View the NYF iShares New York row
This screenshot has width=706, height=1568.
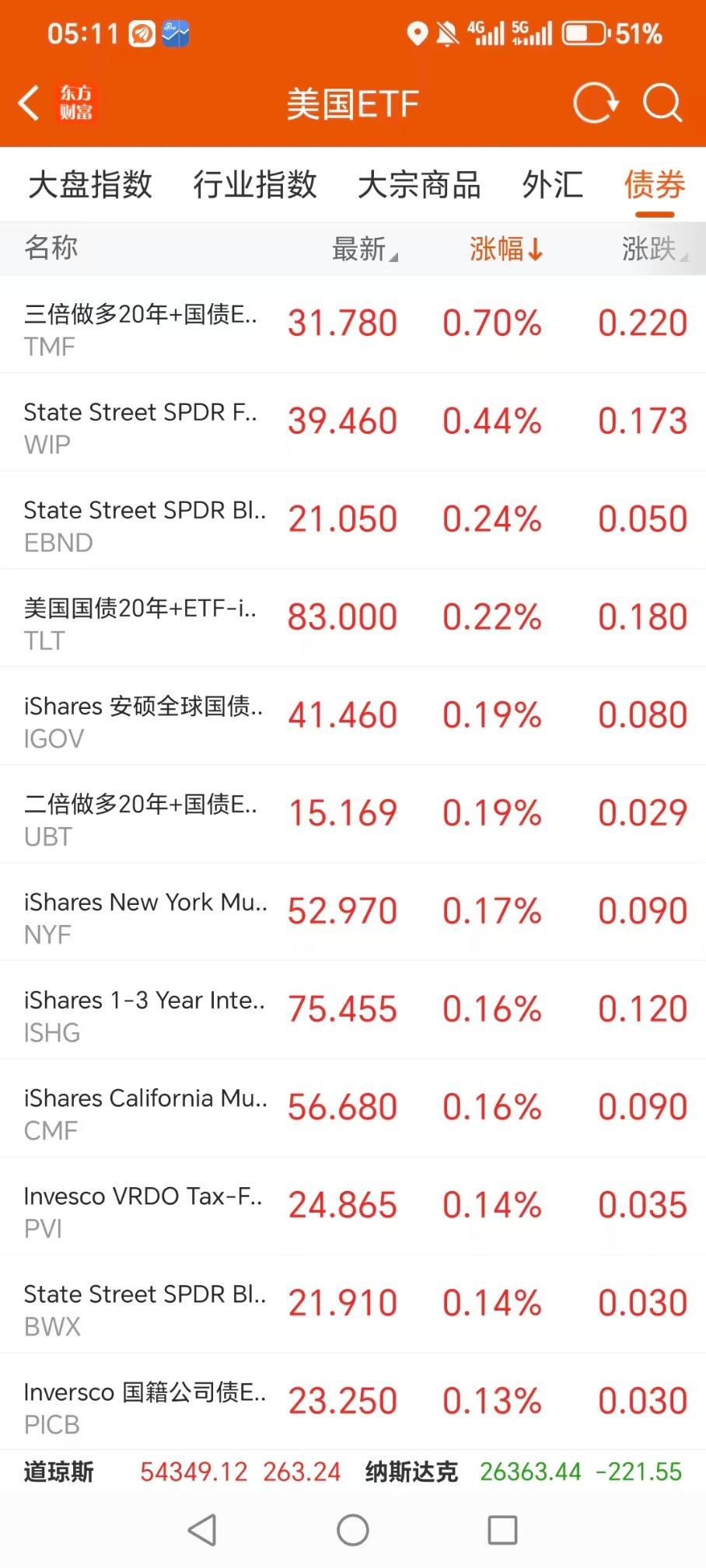click(x=353, y=912)
